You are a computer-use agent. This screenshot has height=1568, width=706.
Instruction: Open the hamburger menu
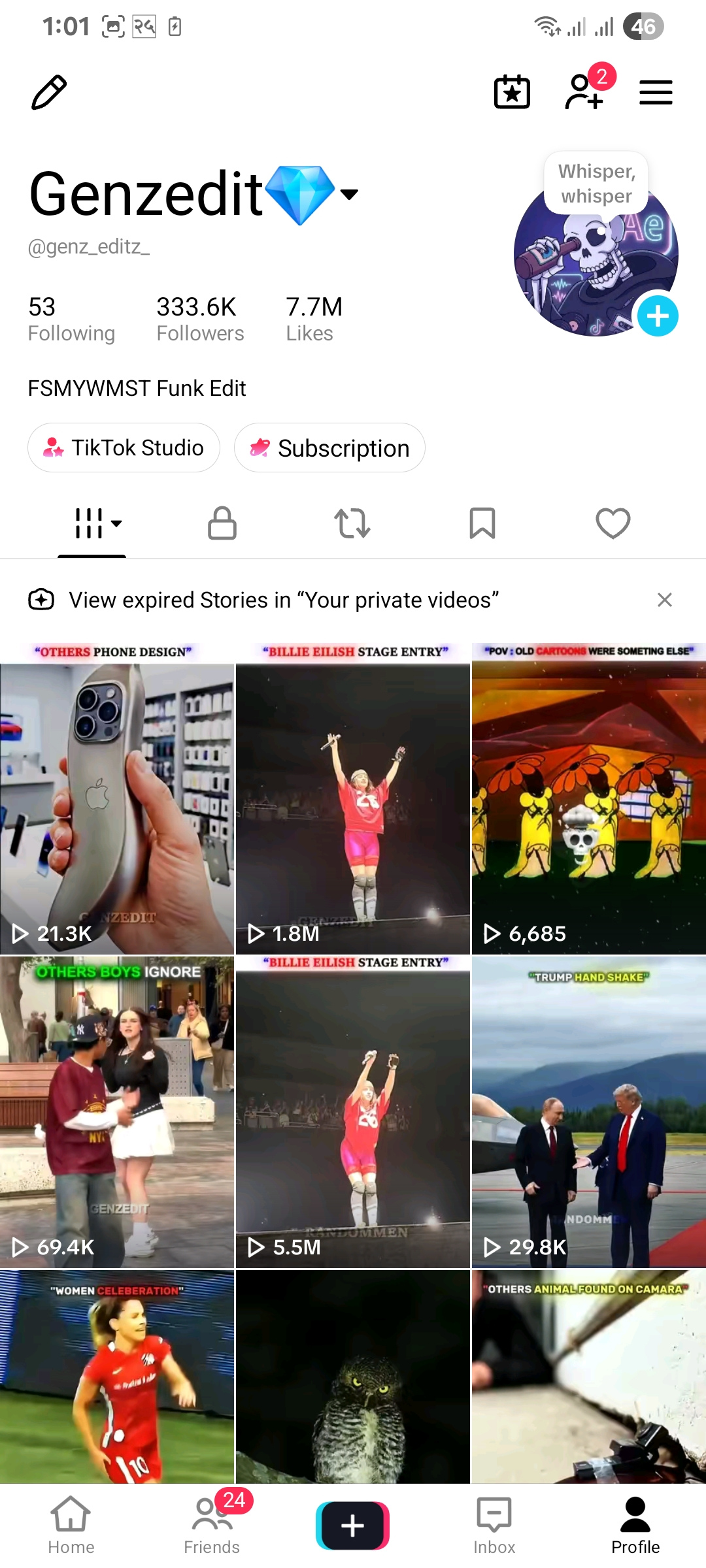(x=656, y=92)
